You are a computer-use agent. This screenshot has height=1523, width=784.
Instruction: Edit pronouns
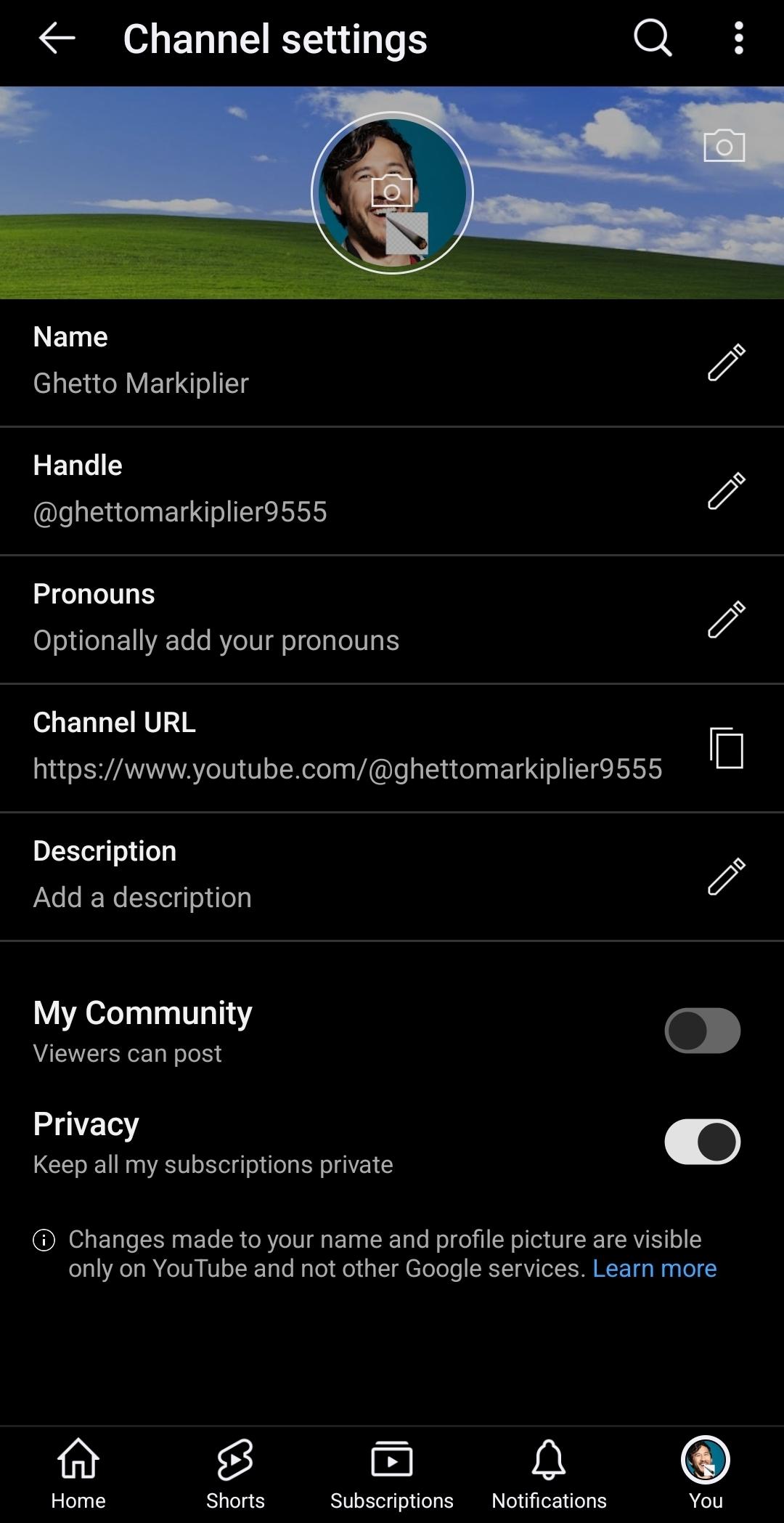point(726,619)
